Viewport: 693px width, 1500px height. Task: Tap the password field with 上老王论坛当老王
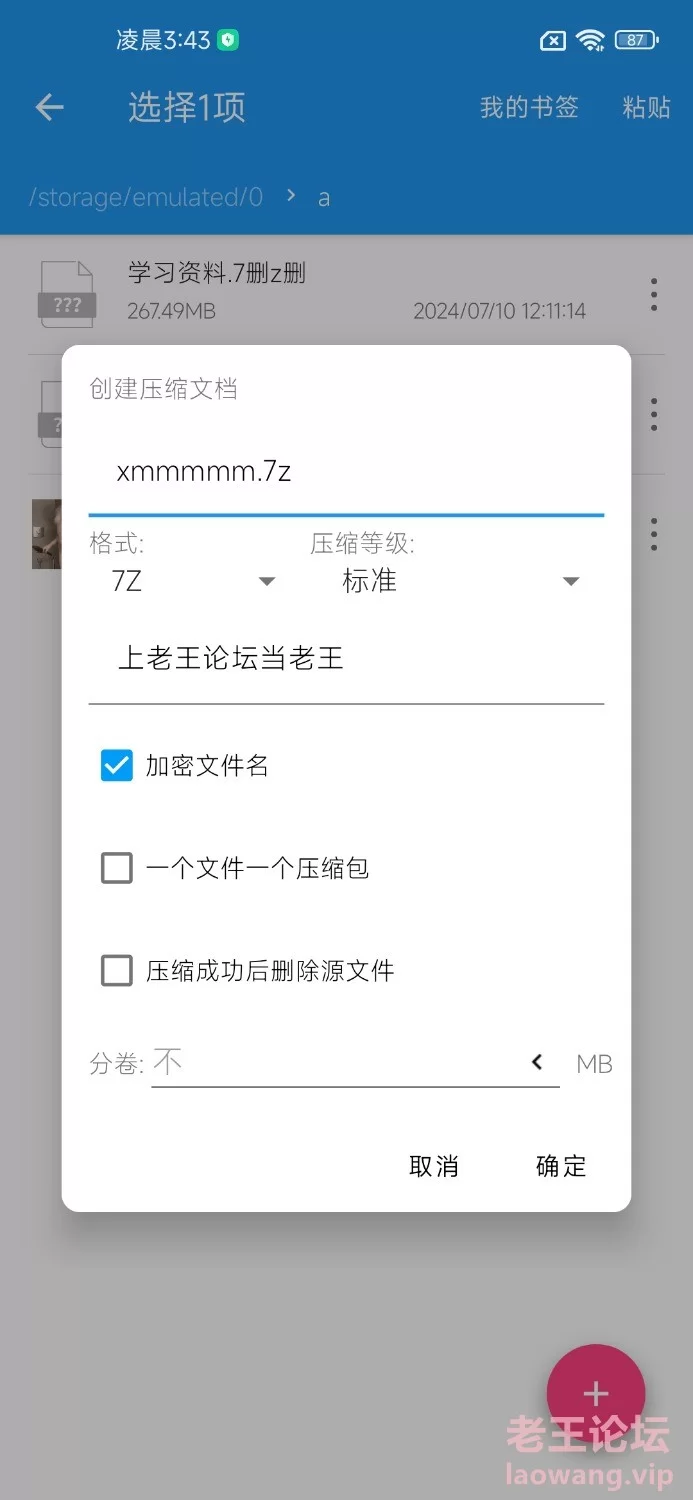pos(345,658)
